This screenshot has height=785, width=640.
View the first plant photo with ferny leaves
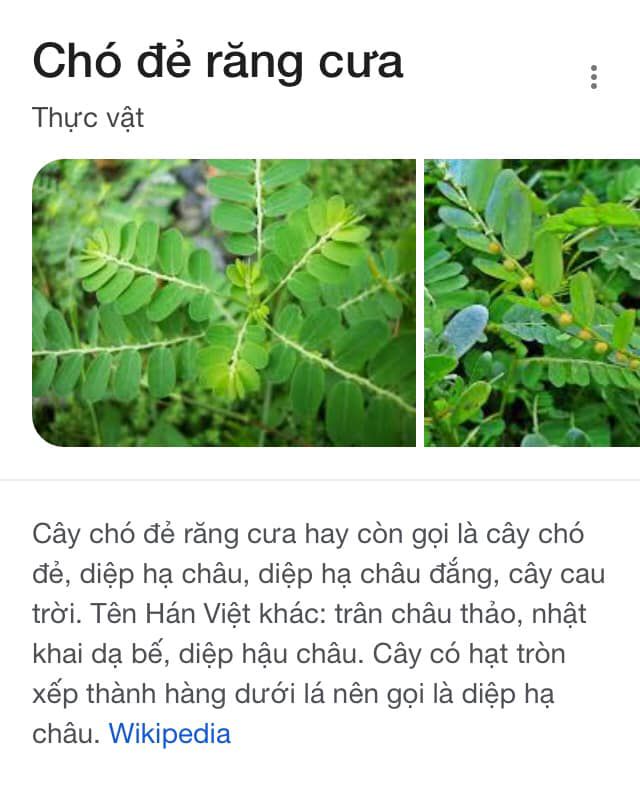point(224,302)
